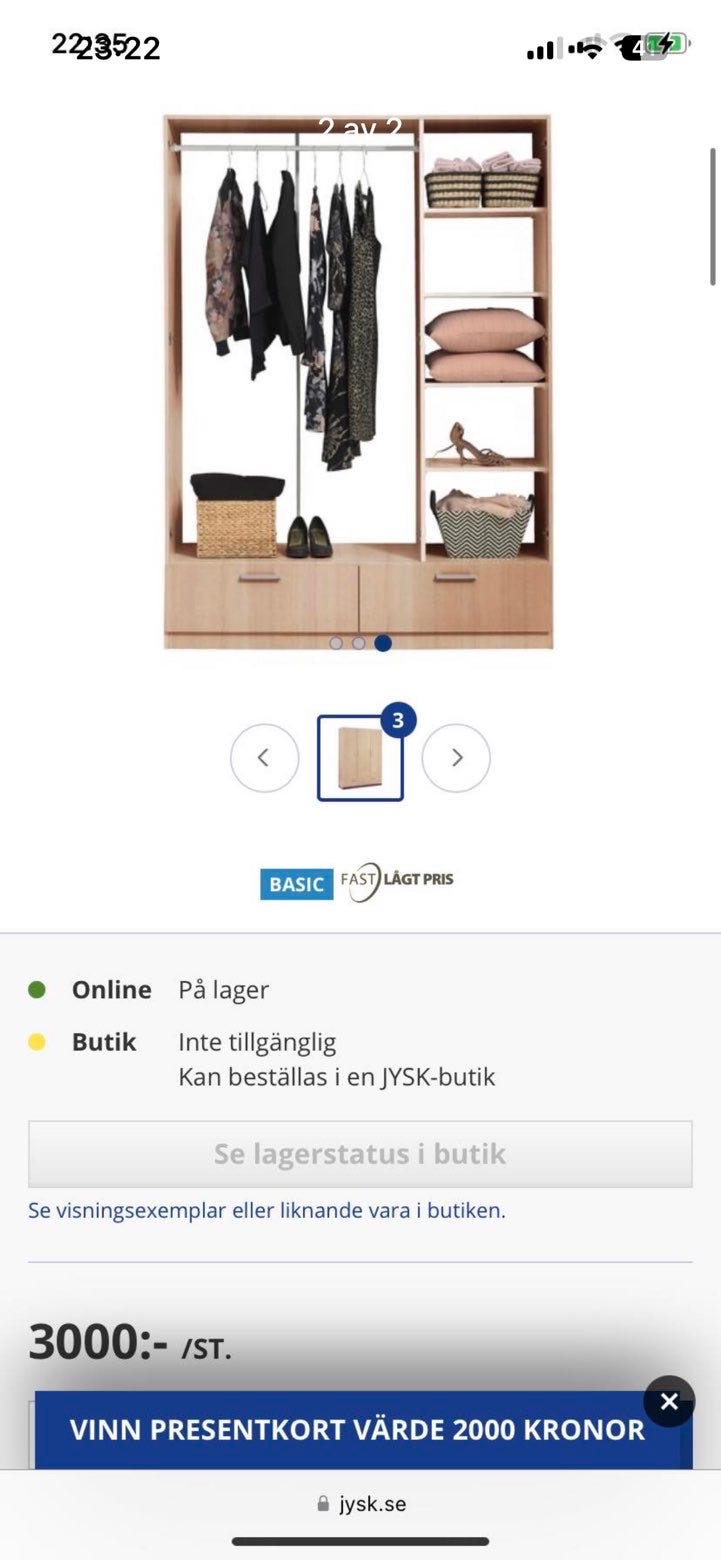Select the middle carousel dot
Image resolution: width=721 pixels, height=1560 pixels.
359,644
